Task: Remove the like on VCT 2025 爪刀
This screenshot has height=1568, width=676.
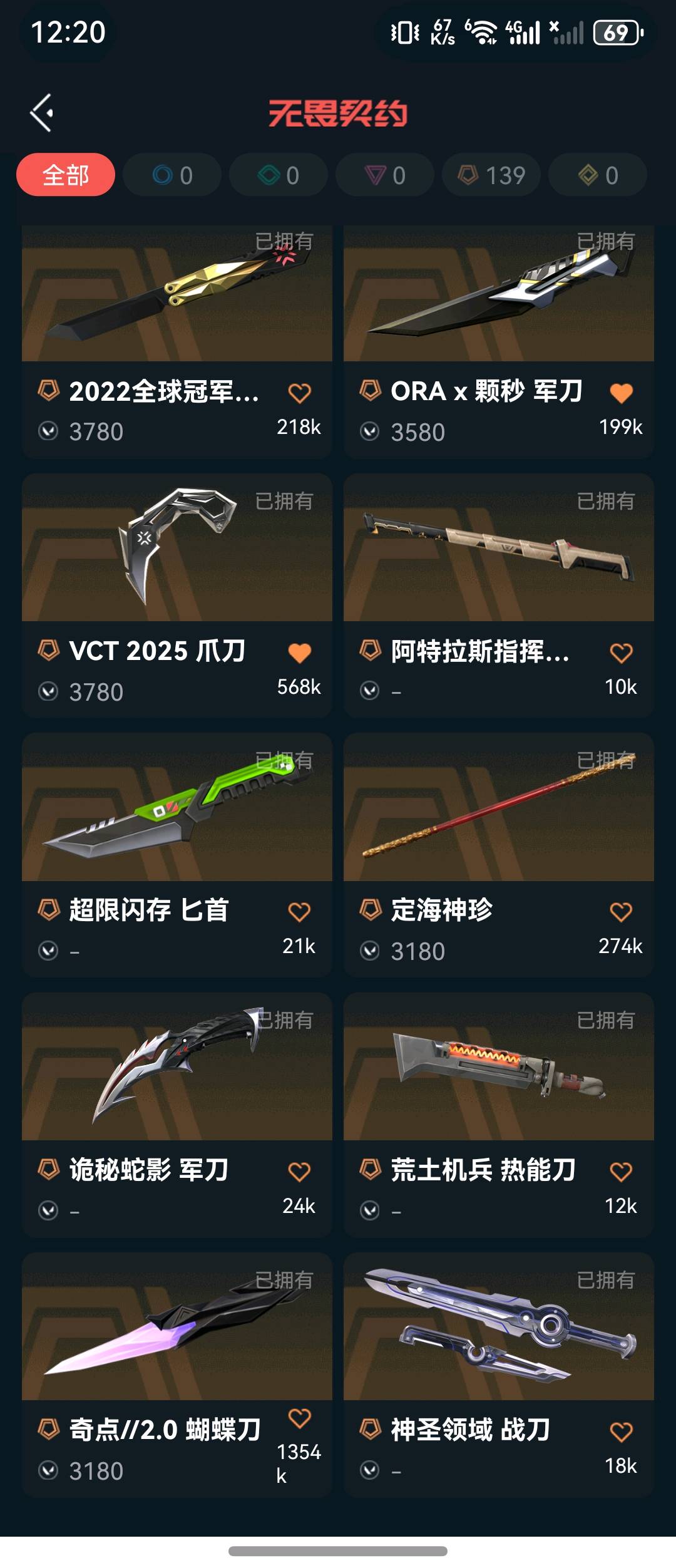Action: click(299, 653)
